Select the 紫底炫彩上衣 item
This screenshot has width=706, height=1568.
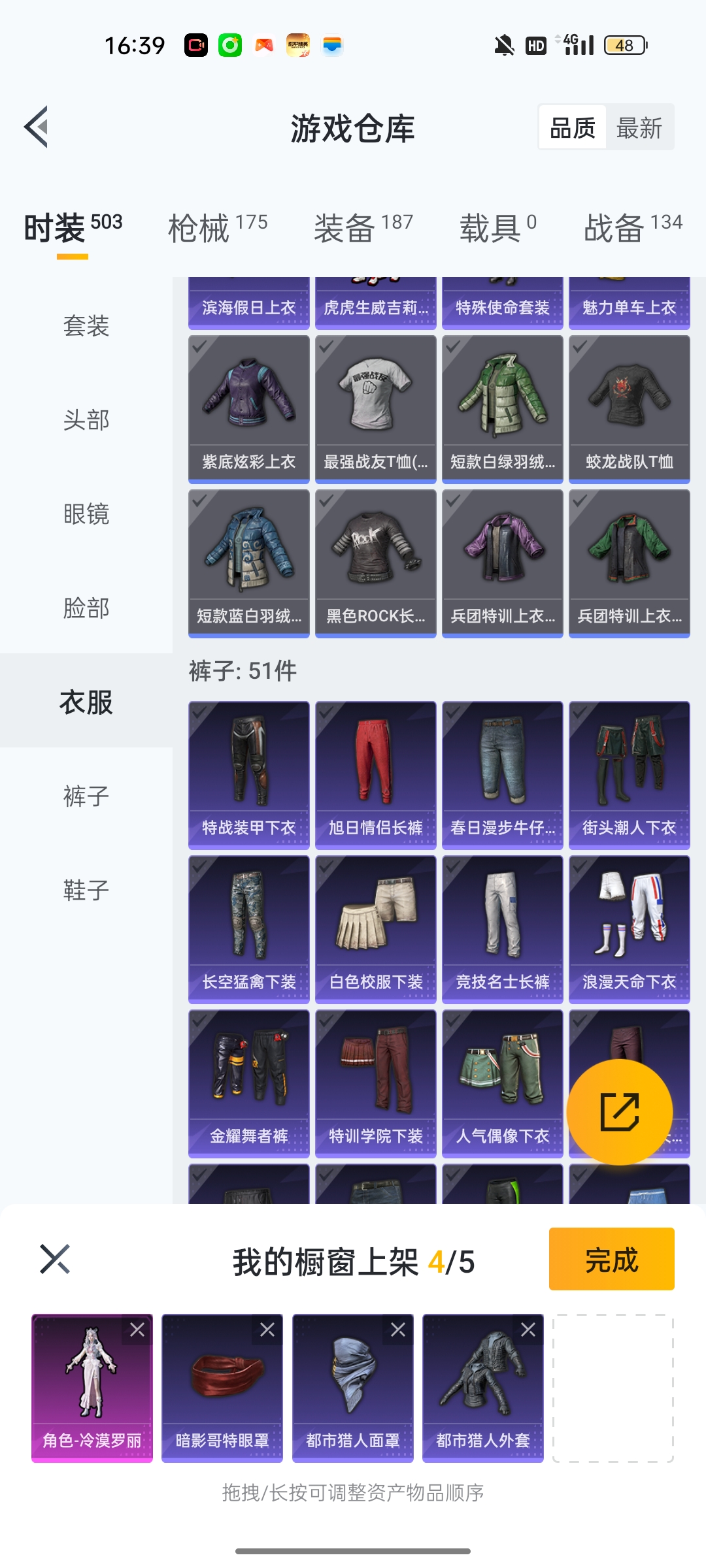(x=248, y=408)
